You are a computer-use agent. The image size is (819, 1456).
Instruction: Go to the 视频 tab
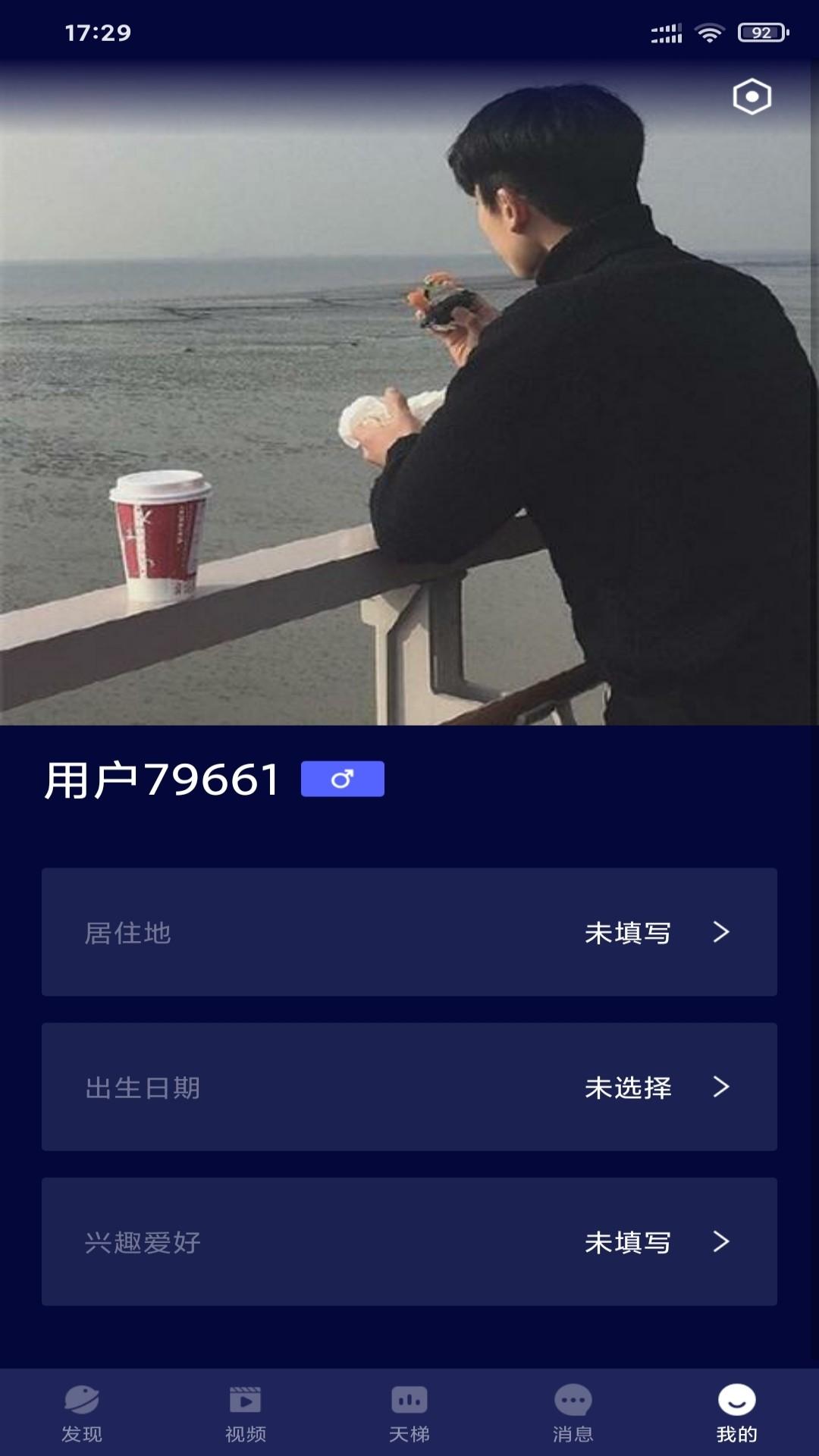point(246,1412)
